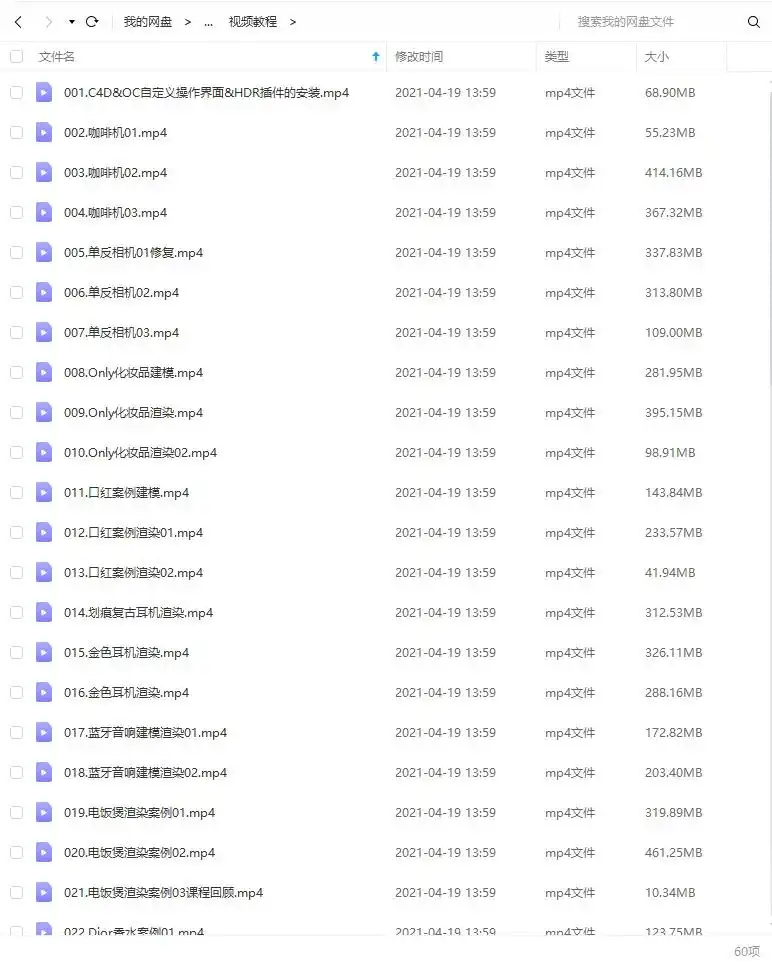This screenshot has height=966, width=772.
Task: Go forward to the next folder
Action: [x=46, y=21]
